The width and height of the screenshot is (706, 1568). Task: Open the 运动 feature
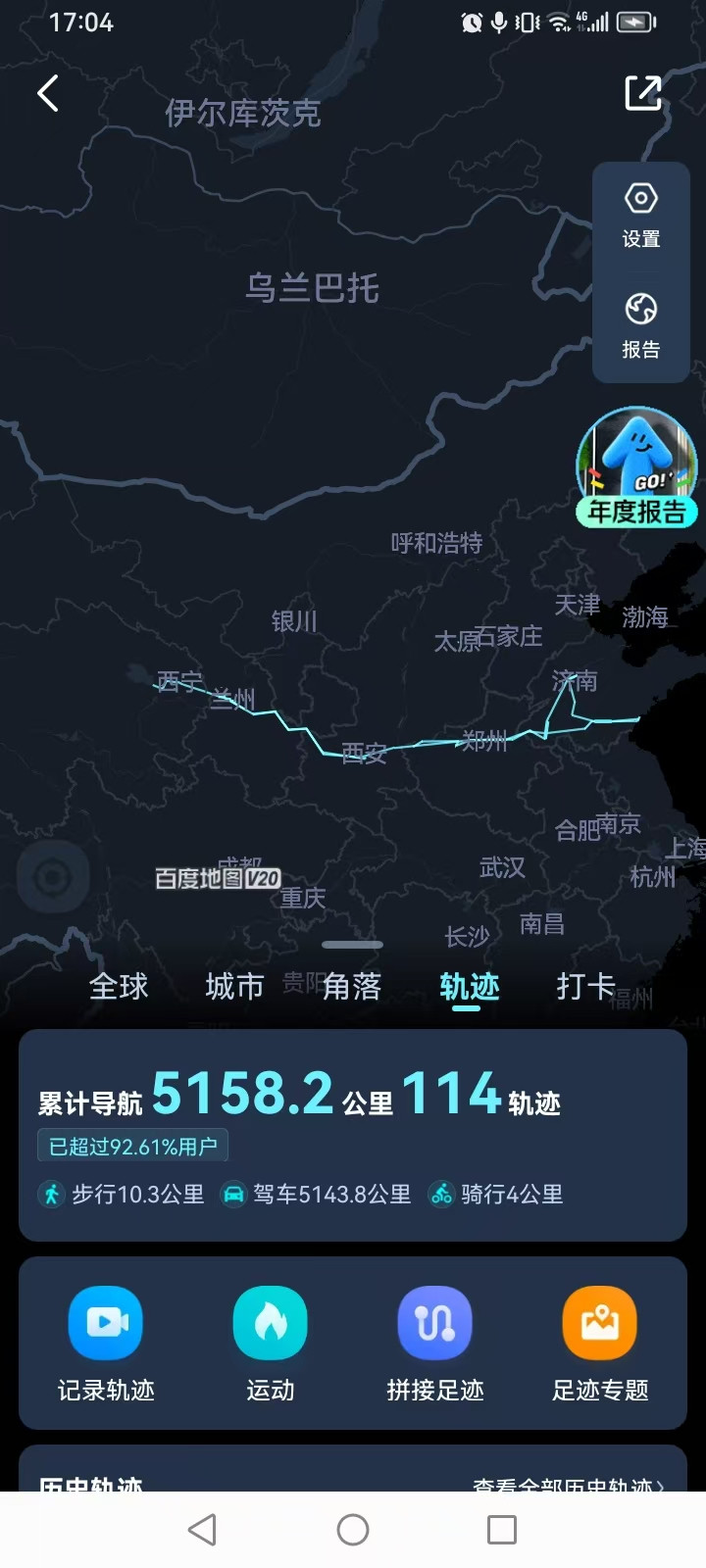pyautogui.click(x=270, y=1344)
